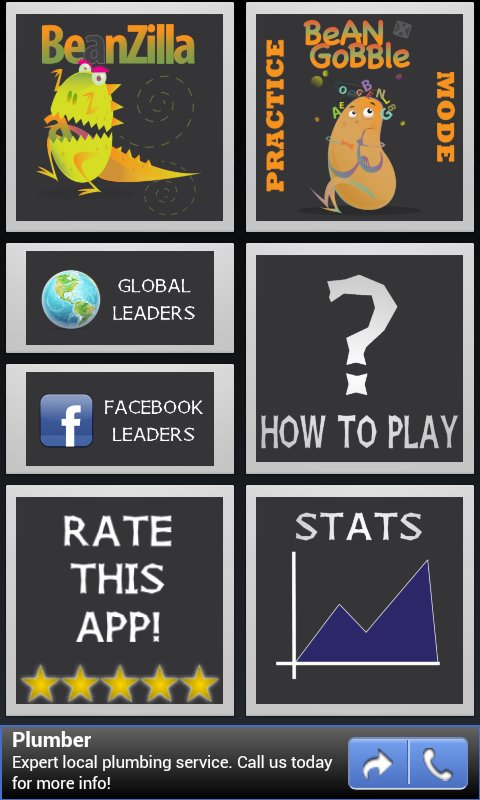Tap Rate This App

[x=119, y=600]
